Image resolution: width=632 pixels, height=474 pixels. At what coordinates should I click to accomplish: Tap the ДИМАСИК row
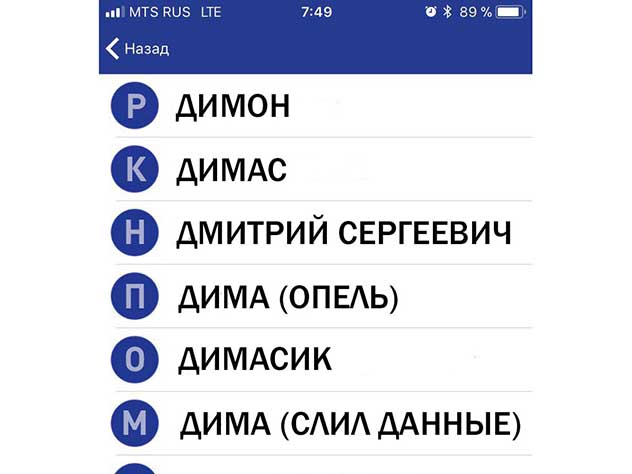coord(316,360)
